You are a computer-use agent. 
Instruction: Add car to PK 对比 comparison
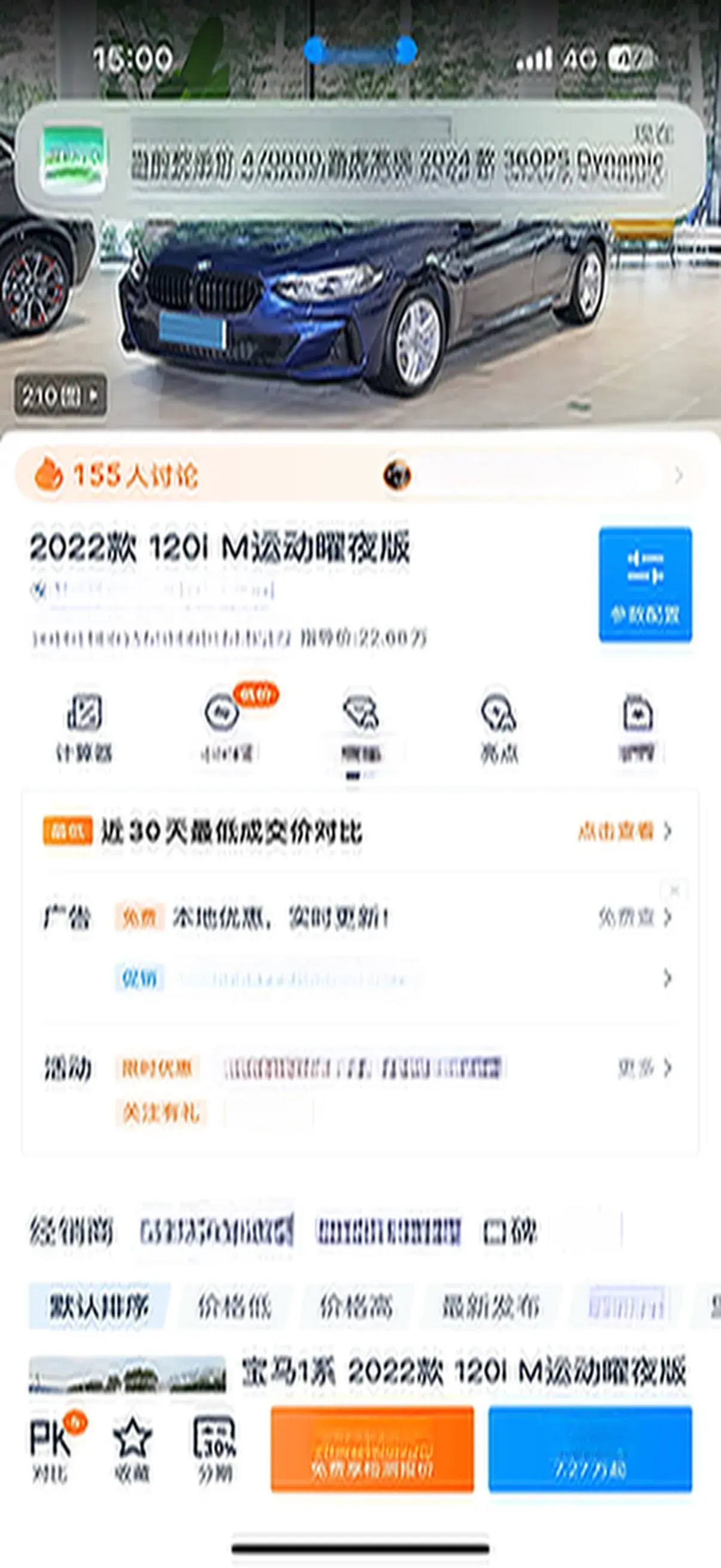tap(51, 1448)
